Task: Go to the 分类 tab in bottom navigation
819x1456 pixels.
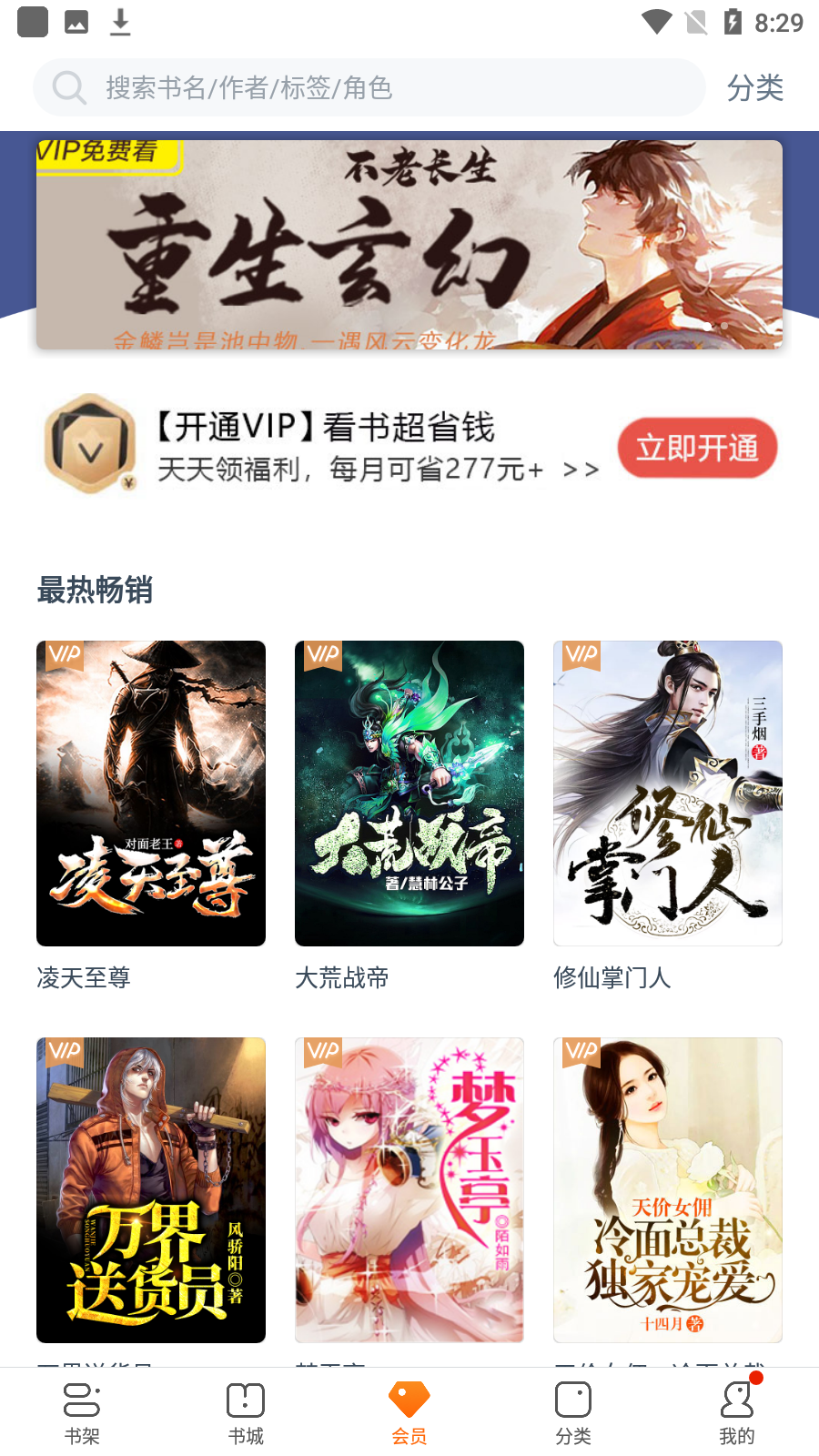Action: click(573, 1412)
